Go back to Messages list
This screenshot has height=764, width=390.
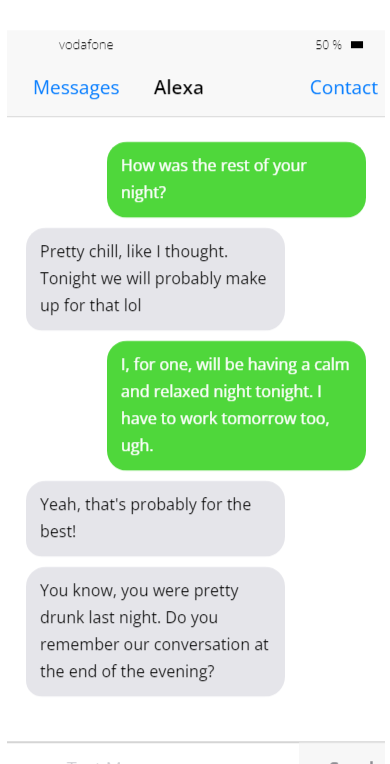click(76, 88)
